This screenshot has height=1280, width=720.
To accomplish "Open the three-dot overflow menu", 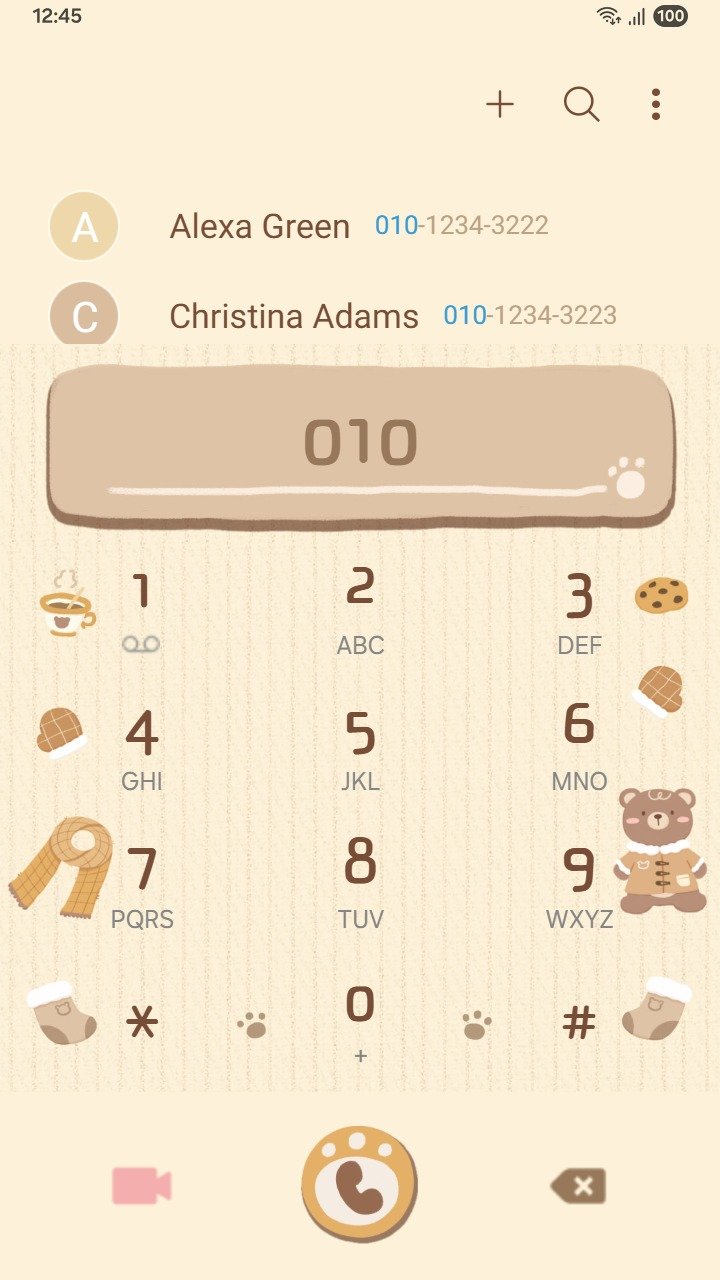I will pyautogui.click(x=655, y=104).
